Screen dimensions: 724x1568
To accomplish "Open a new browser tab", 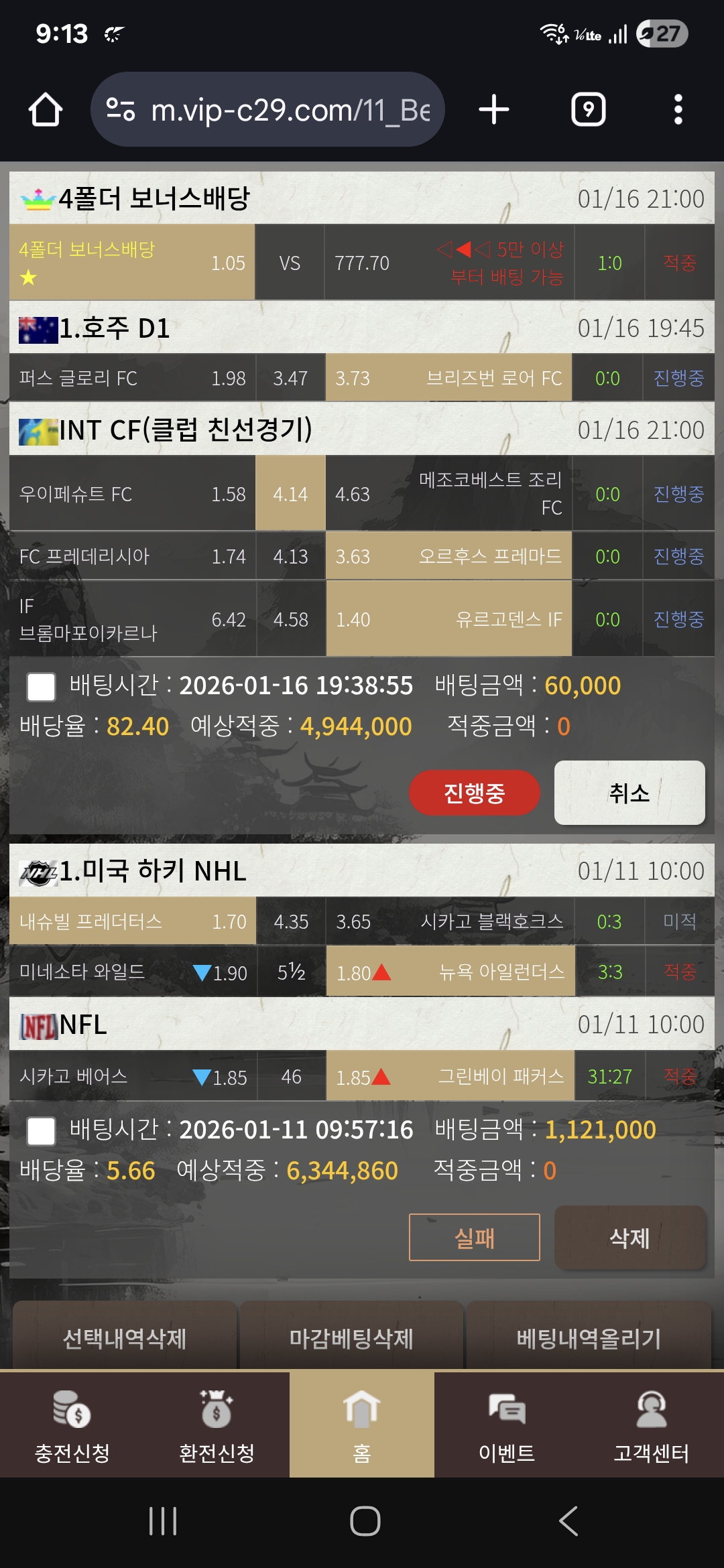I will [494, 109].
